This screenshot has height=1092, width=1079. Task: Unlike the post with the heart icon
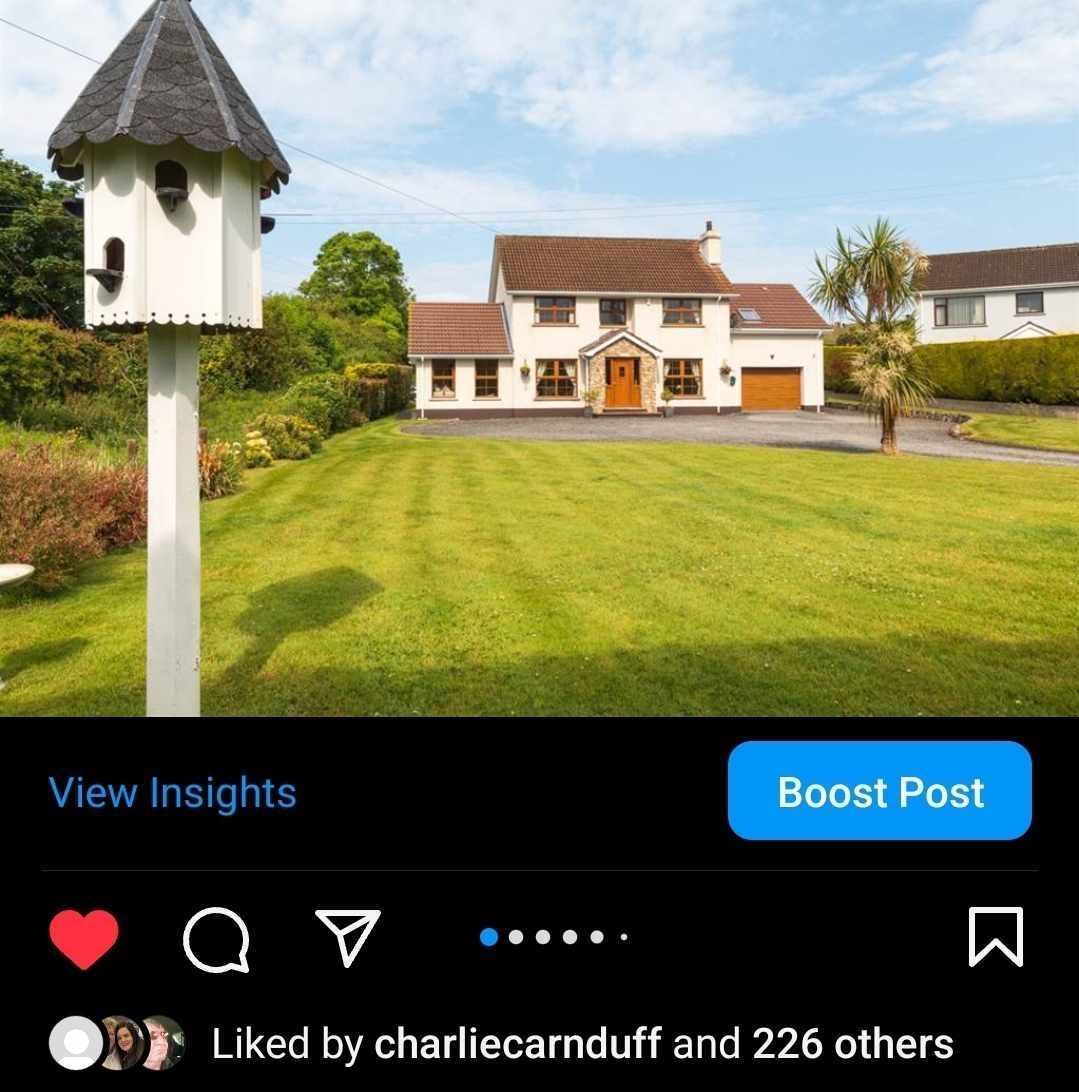84,938
